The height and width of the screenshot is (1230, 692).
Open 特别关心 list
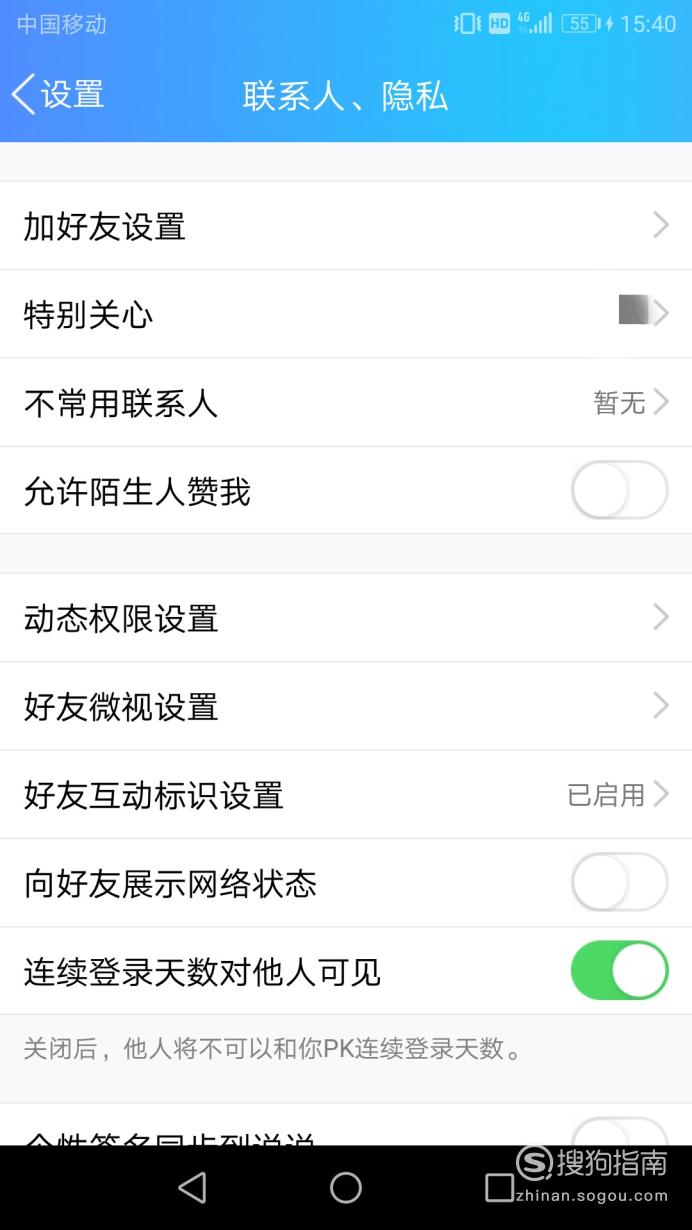[x=346, y=314]
